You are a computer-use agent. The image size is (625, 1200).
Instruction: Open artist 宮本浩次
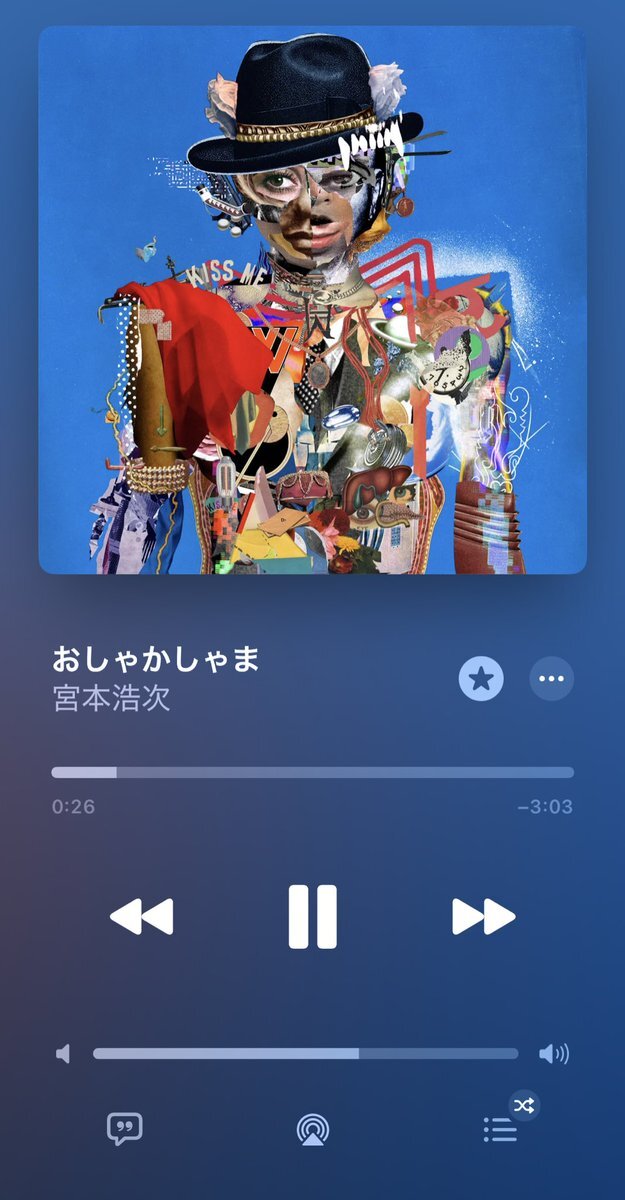click(111, 698)
